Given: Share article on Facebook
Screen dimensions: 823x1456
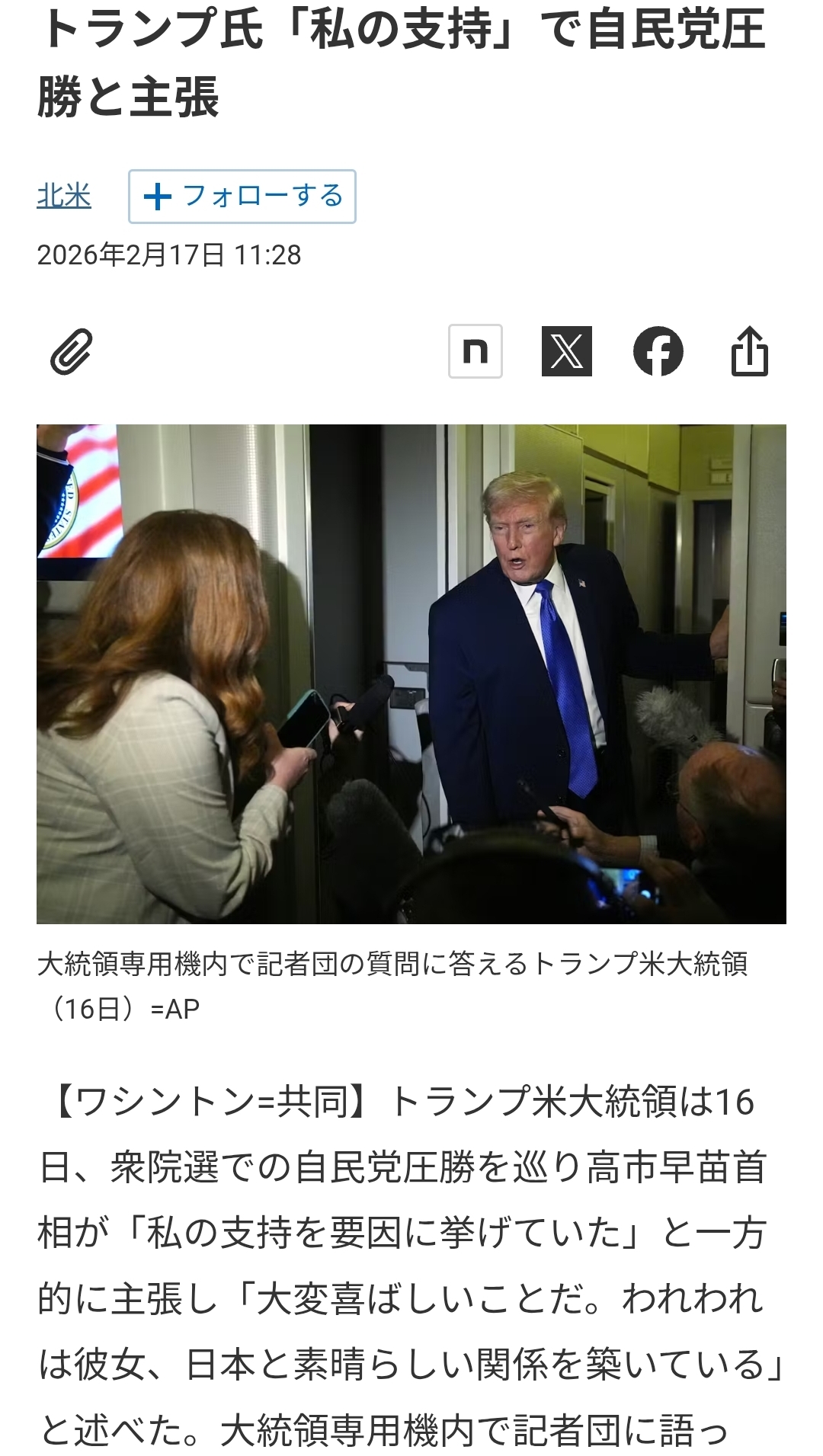Looking at the screenshot, I should coord(658,351).
